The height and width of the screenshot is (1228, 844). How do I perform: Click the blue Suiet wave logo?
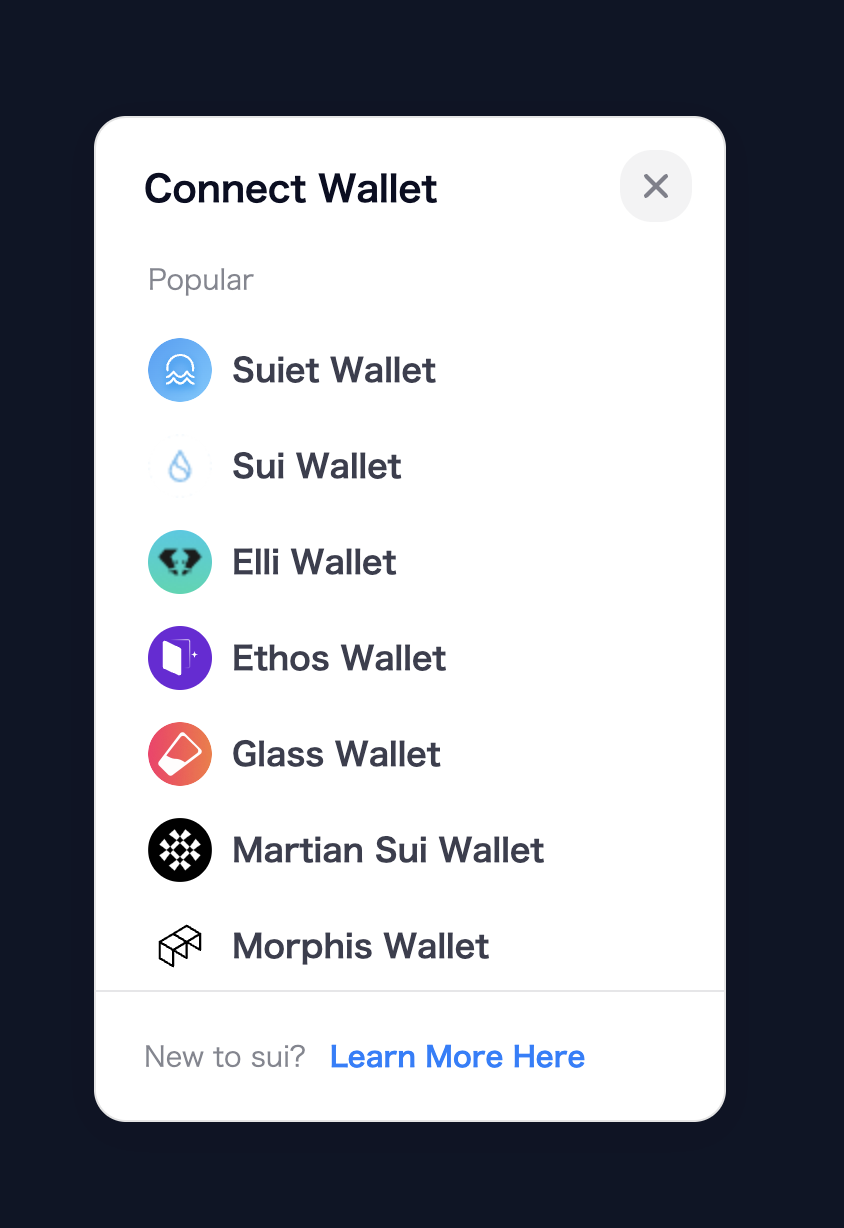point(180,370)
